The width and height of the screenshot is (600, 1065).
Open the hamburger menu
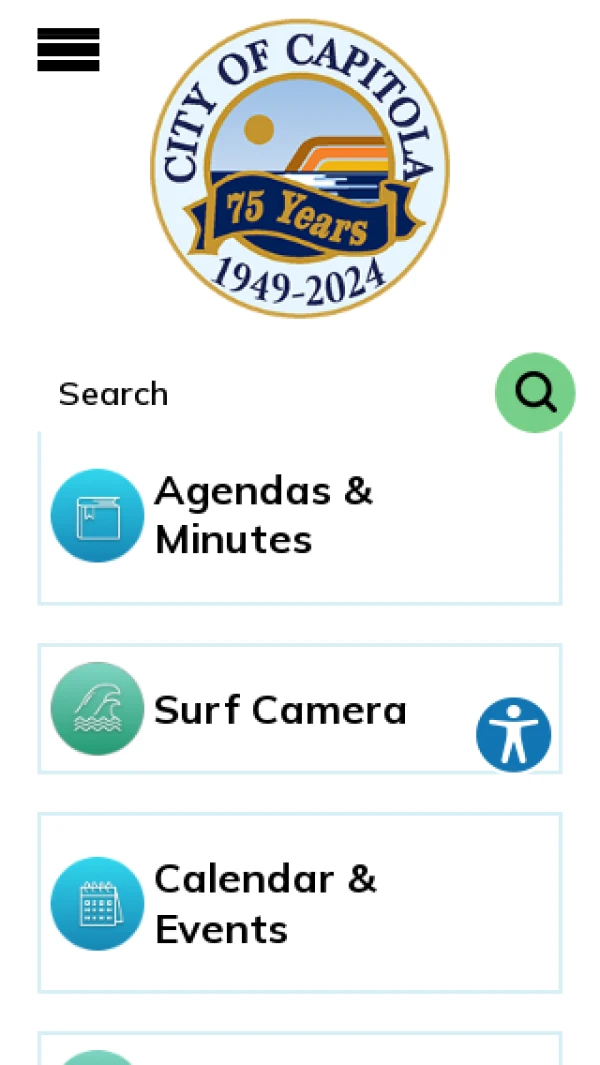click(68, 50)
